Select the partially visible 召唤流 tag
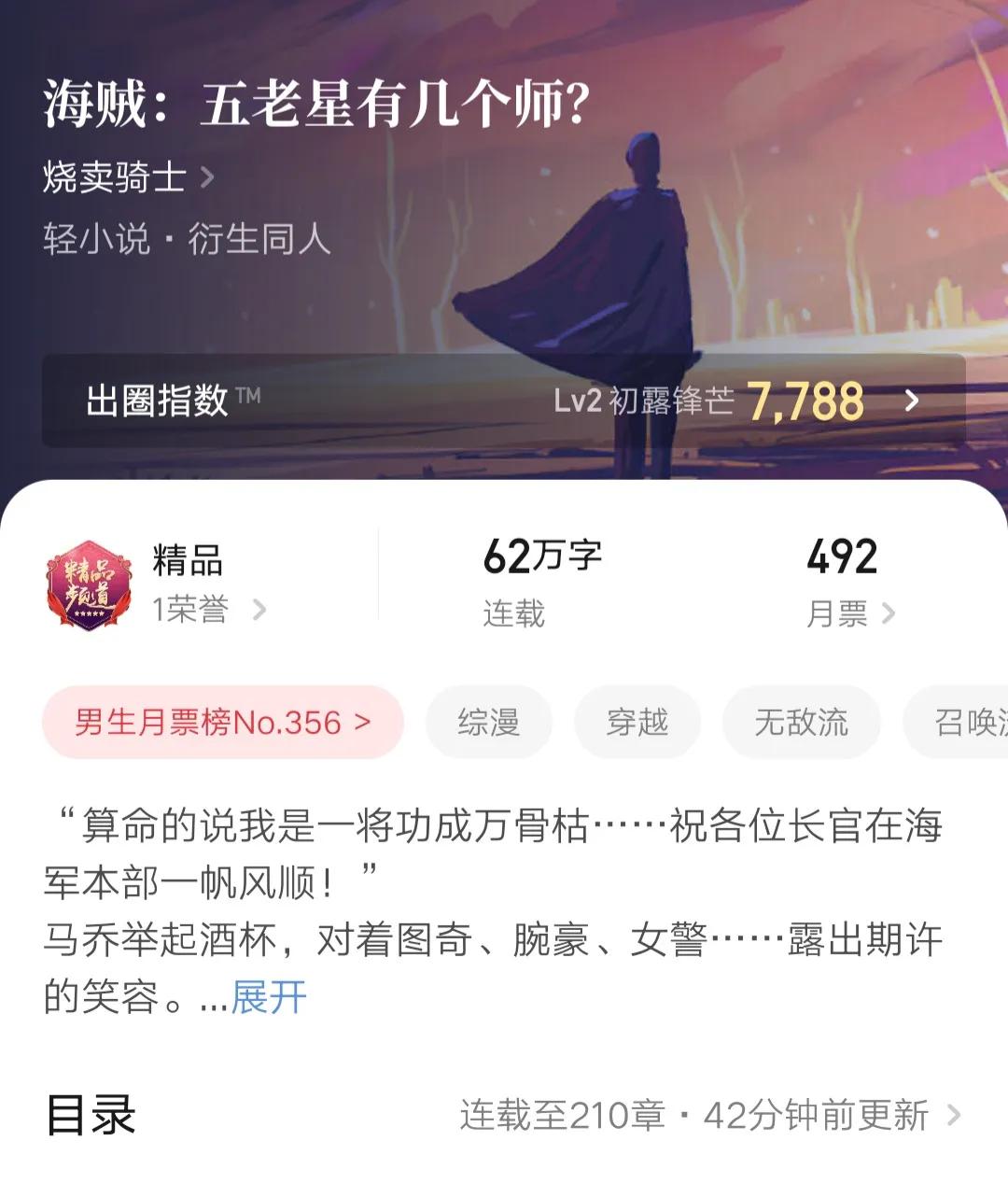The image size is (1008, 1183). tap(971, 721)
